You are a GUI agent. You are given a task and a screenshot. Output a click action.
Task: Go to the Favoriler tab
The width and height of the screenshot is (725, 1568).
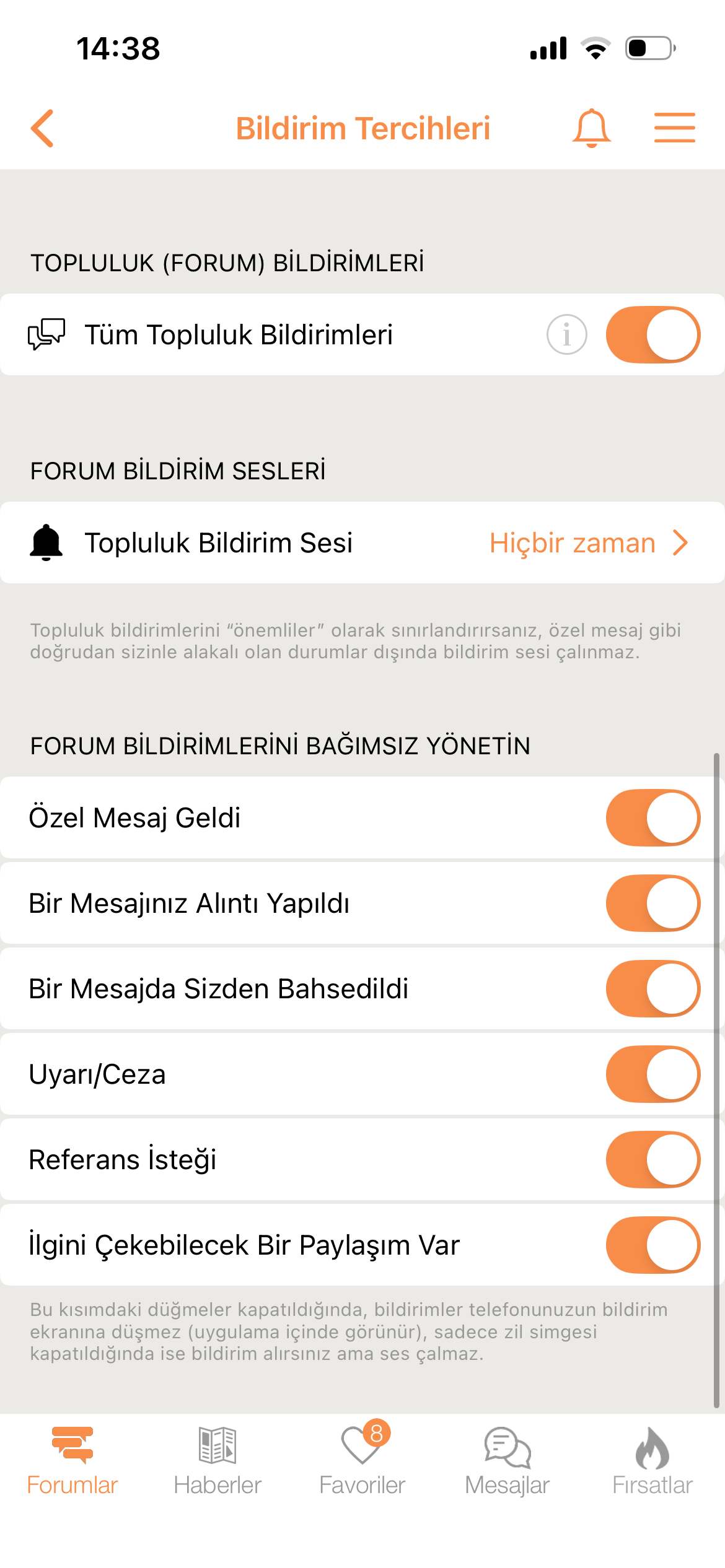pyautogui.click(x=362, y=1460)
